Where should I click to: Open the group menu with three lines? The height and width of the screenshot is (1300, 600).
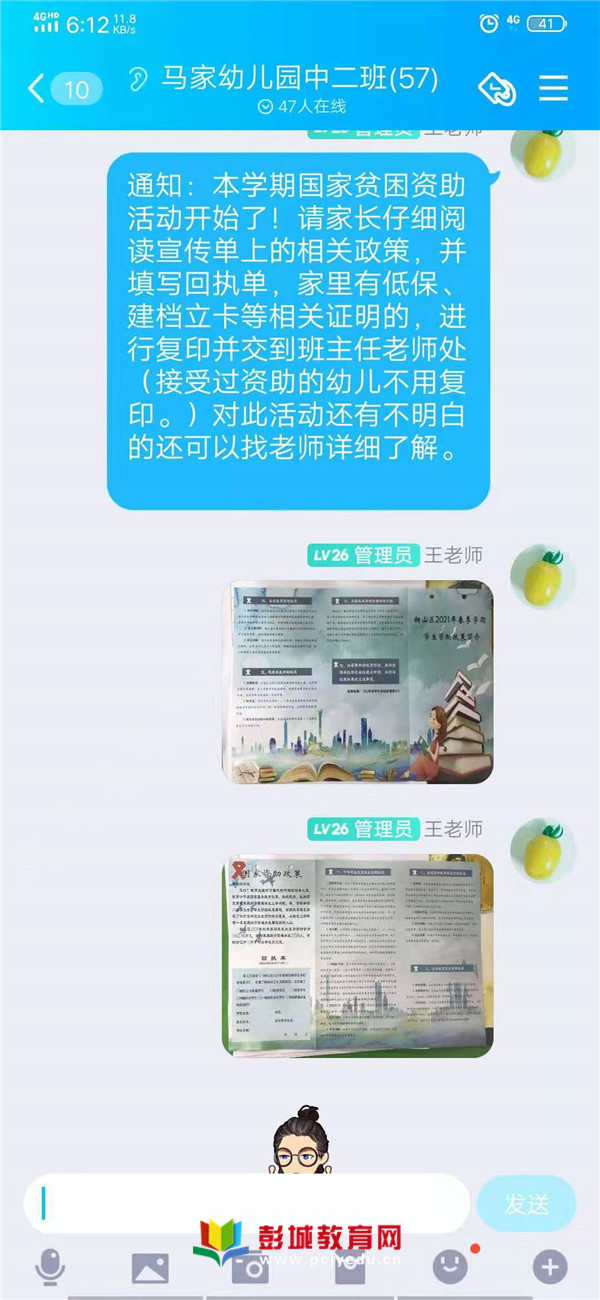click(553, 89)
